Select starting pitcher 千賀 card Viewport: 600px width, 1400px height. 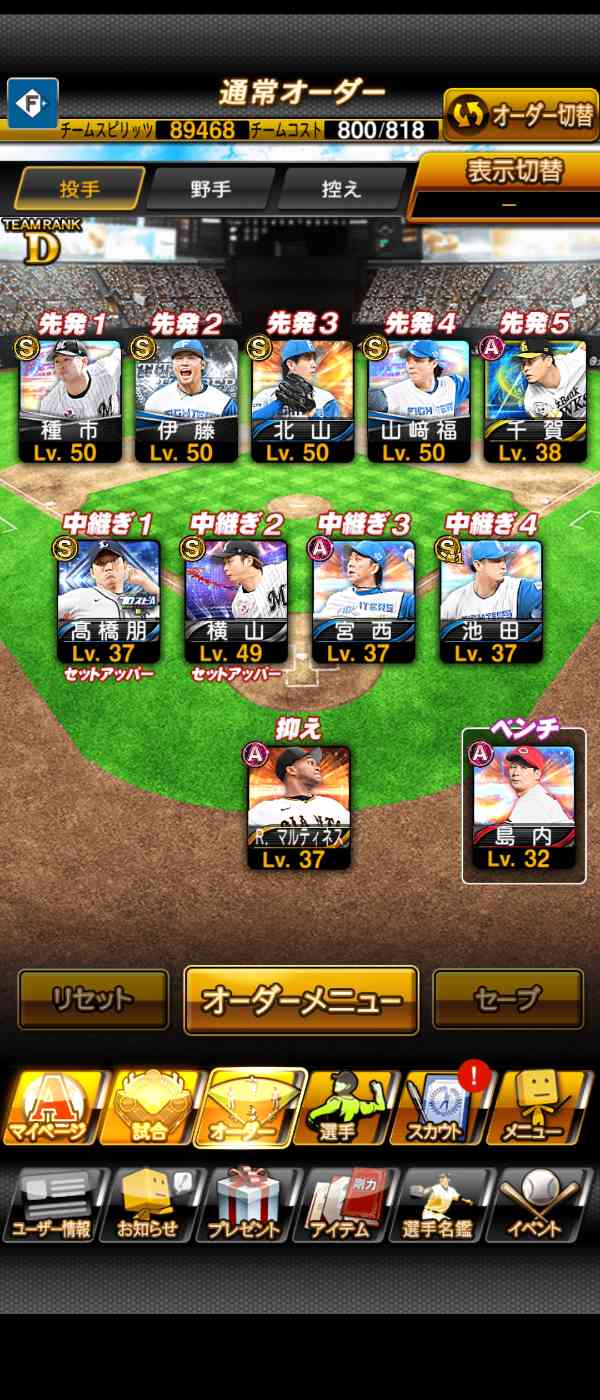[535, 400]
